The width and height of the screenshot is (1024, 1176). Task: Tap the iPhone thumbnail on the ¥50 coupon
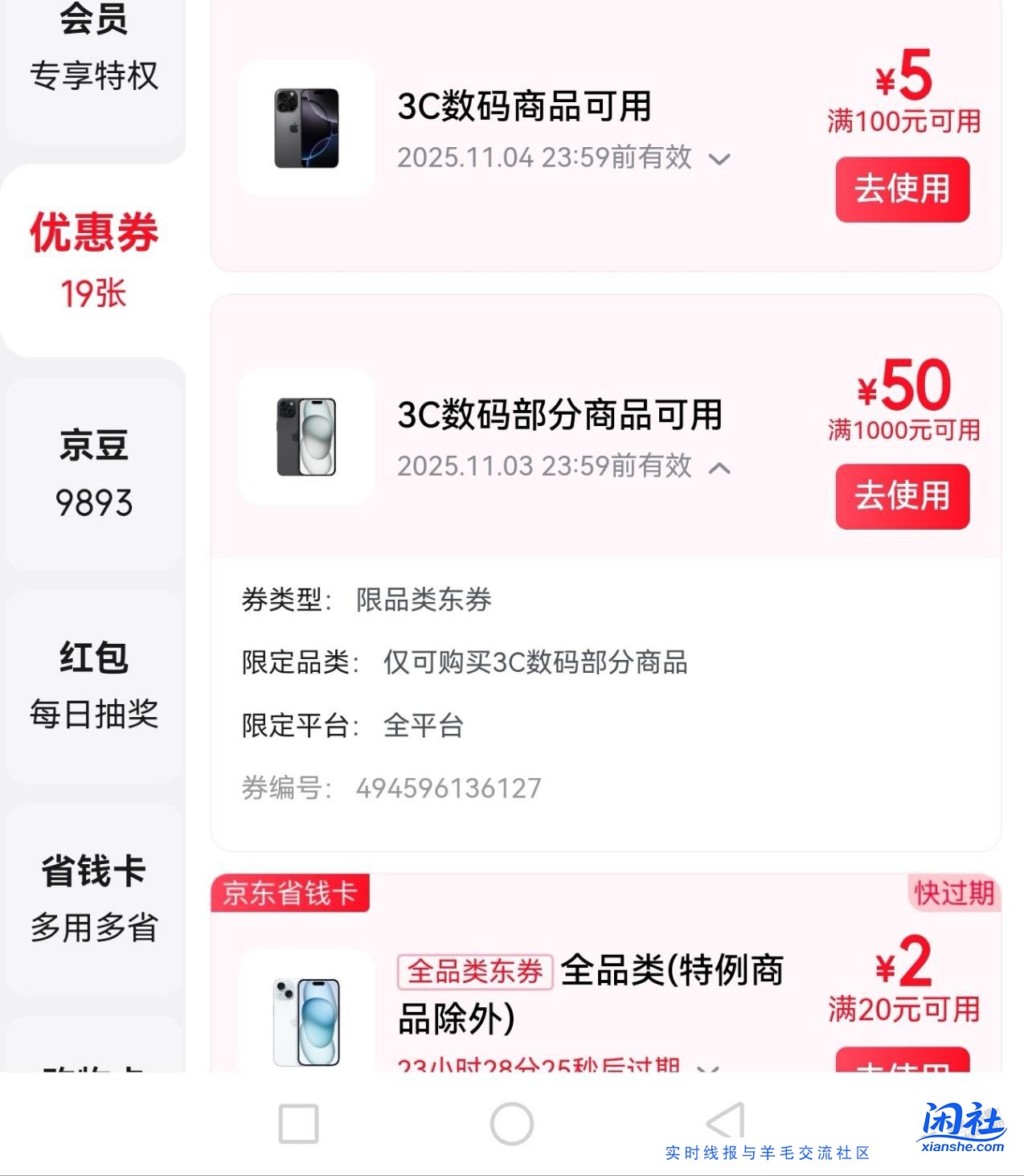tap(307, 438)
